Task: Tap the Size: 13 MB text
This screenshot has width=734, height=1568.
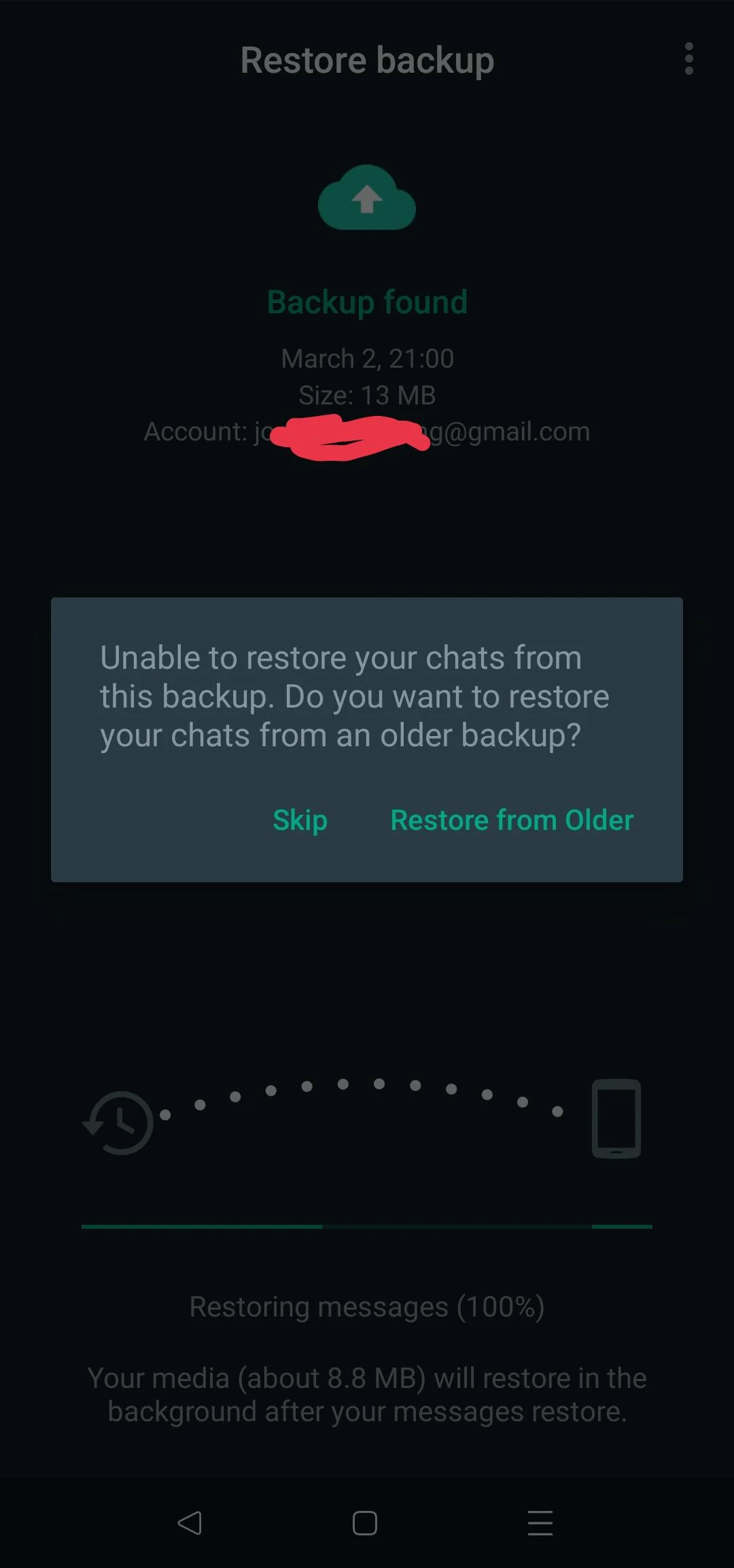Action: click(367, 394)
